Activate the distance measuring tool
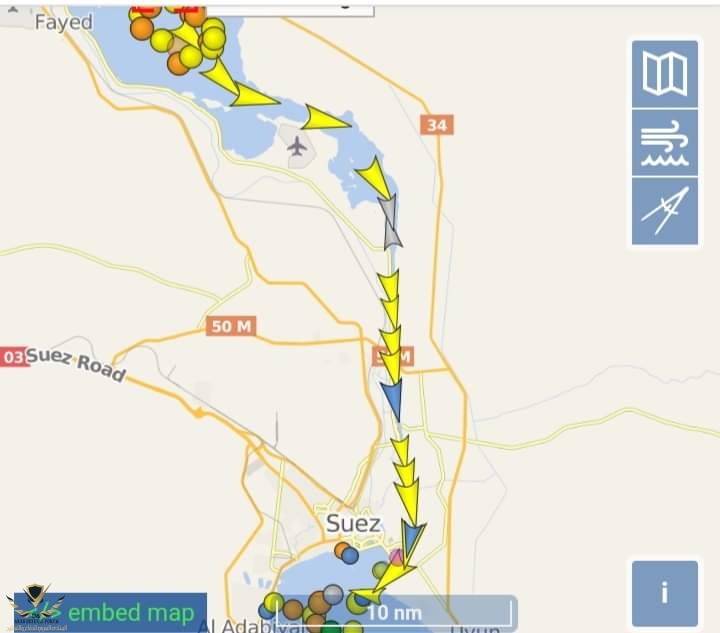Image resolution: width=720 pixels, height=633 pixels. pyautogui.click(x=664, y=211)
